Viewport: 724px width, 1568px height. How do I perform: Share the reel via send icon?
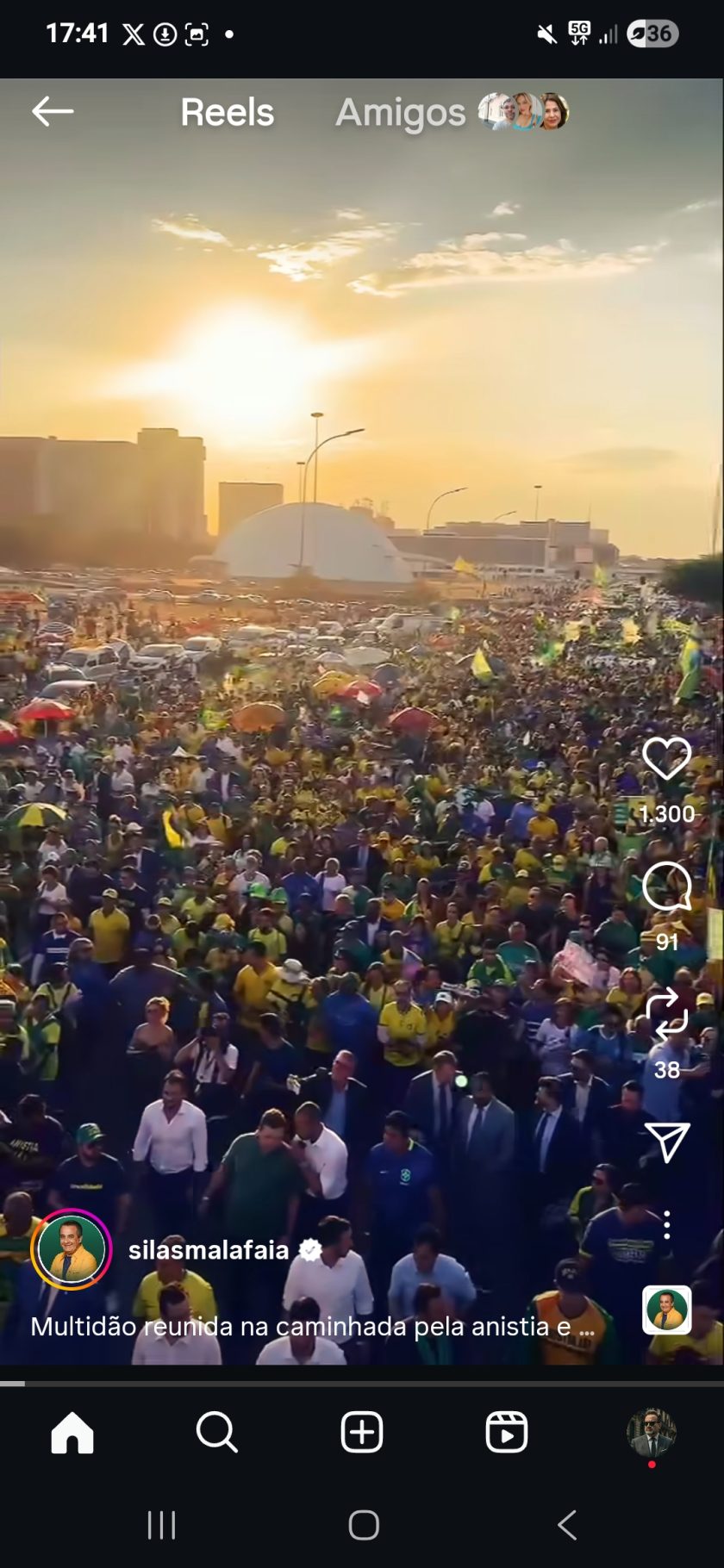point(666,1142)
